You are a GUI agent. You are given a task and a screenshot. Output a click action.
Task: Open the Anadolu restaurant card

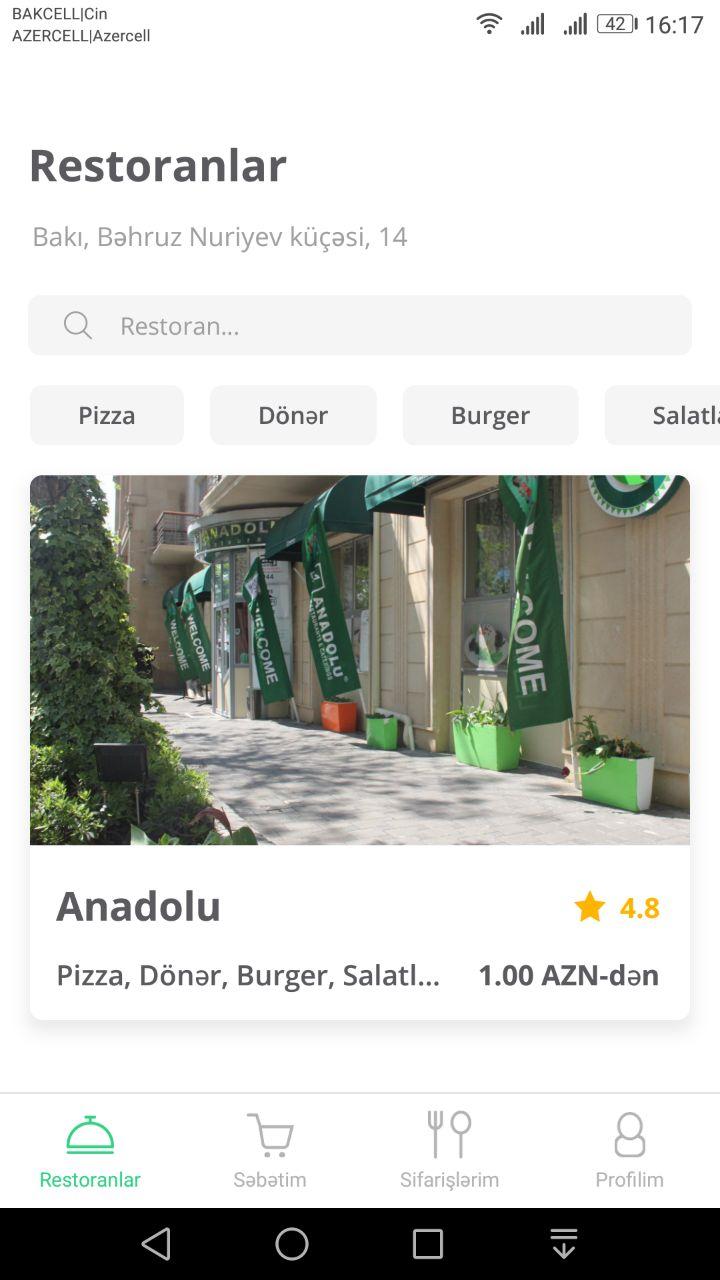(x=360, y=746)
